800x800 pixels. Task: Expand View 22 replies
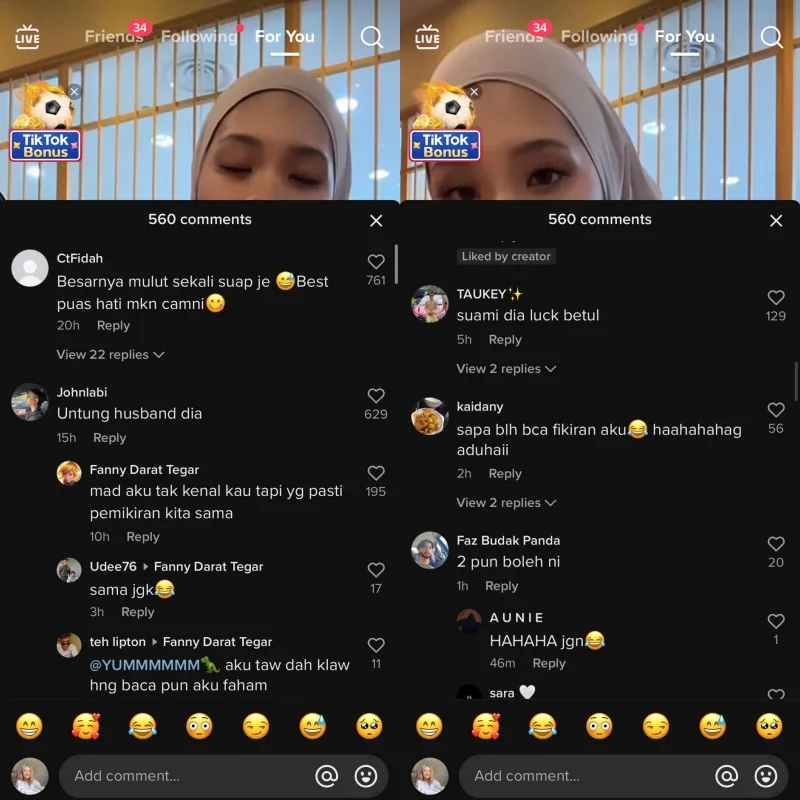110,355
